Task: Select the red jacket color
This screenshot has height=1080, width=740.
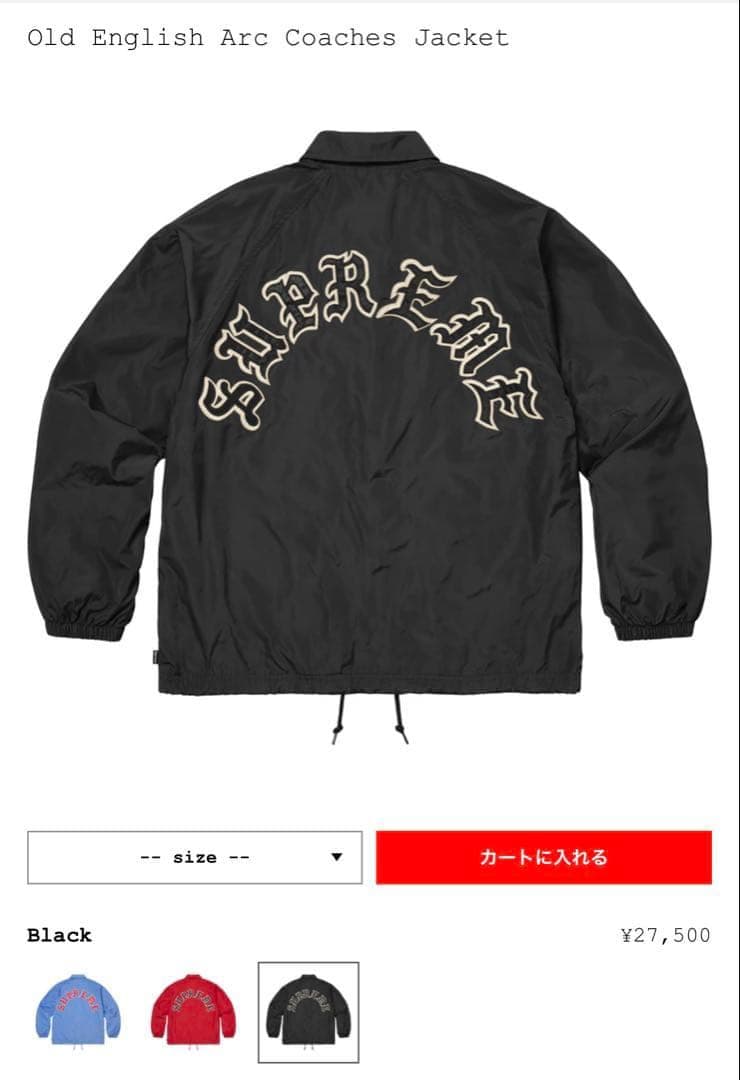Action: [193, 1010]
